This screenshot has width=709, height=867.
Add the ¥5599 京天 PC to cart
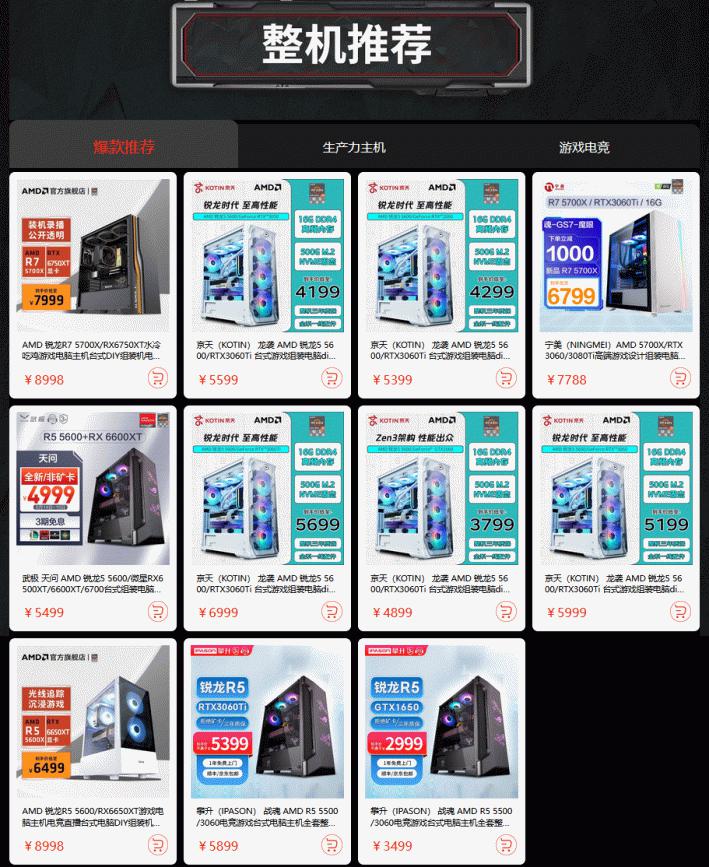331,378
